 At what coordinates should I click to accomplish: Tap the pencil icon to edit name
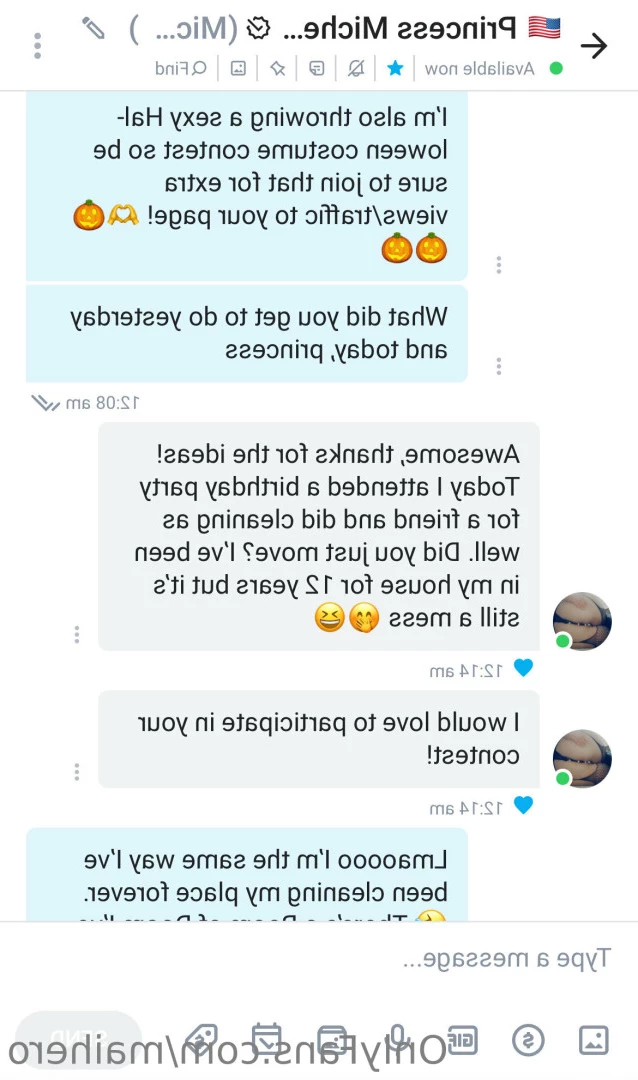pyautogui.click(x=93, y=28)
